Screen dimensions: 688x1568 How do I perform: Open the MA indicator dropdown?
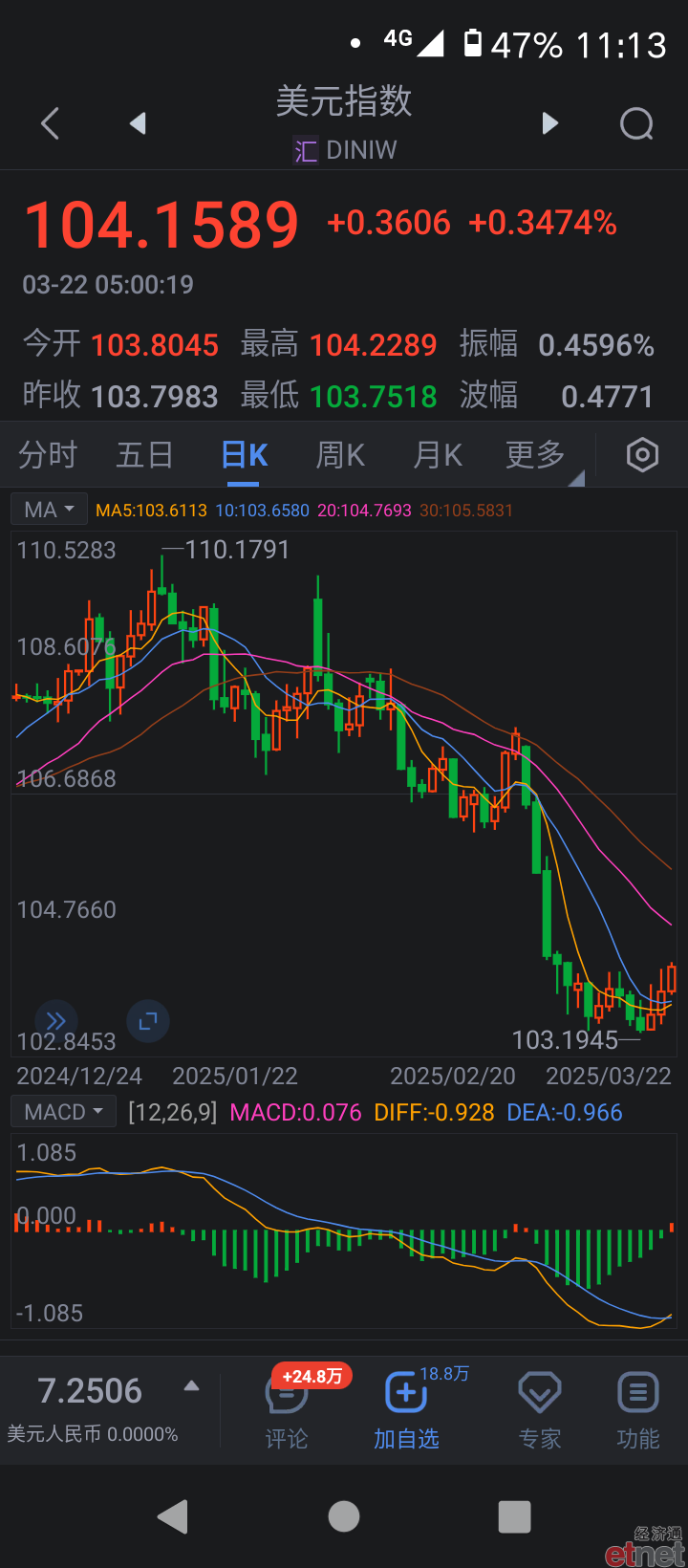pyautogui.click(x=49, y=510)
